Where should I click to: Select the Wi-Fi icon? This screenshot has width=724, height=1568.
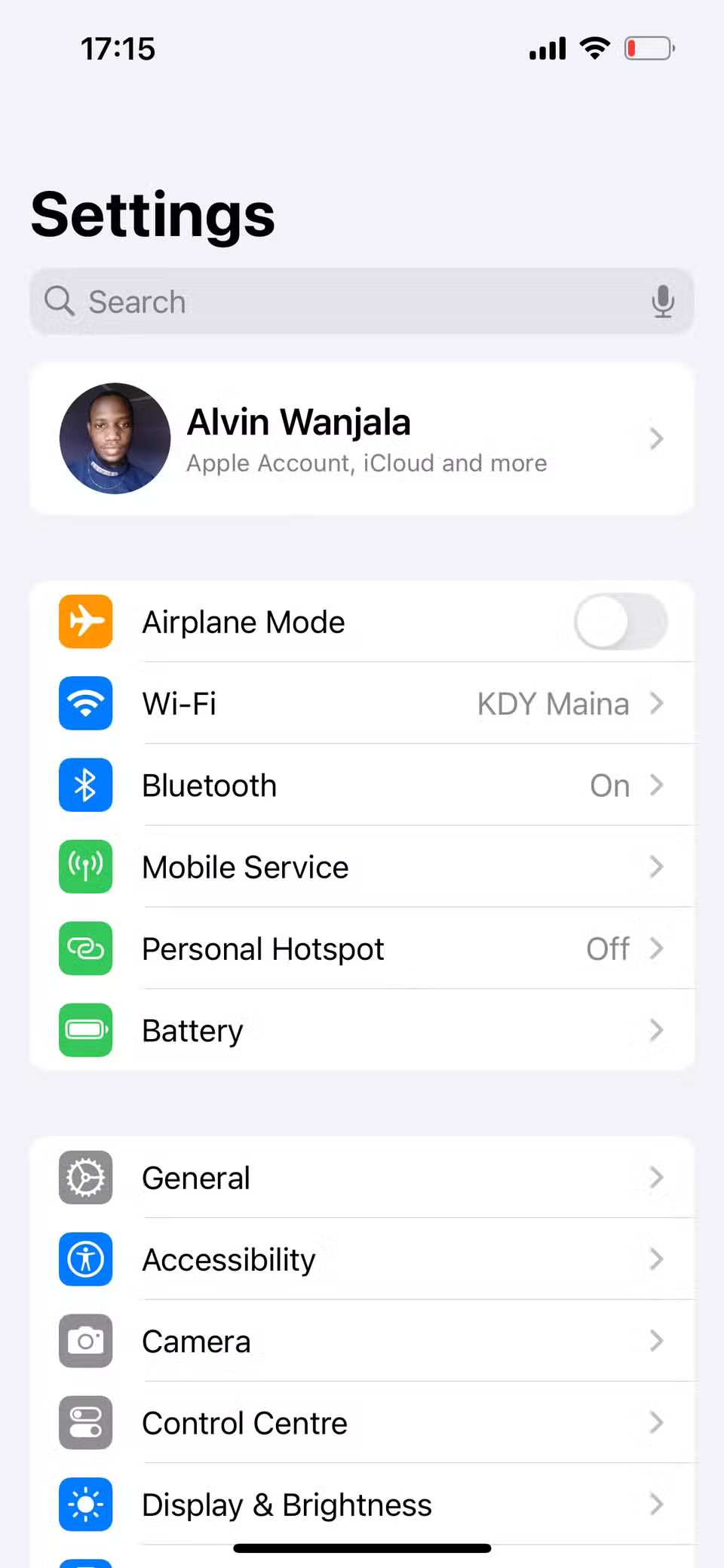click(85, 703)
